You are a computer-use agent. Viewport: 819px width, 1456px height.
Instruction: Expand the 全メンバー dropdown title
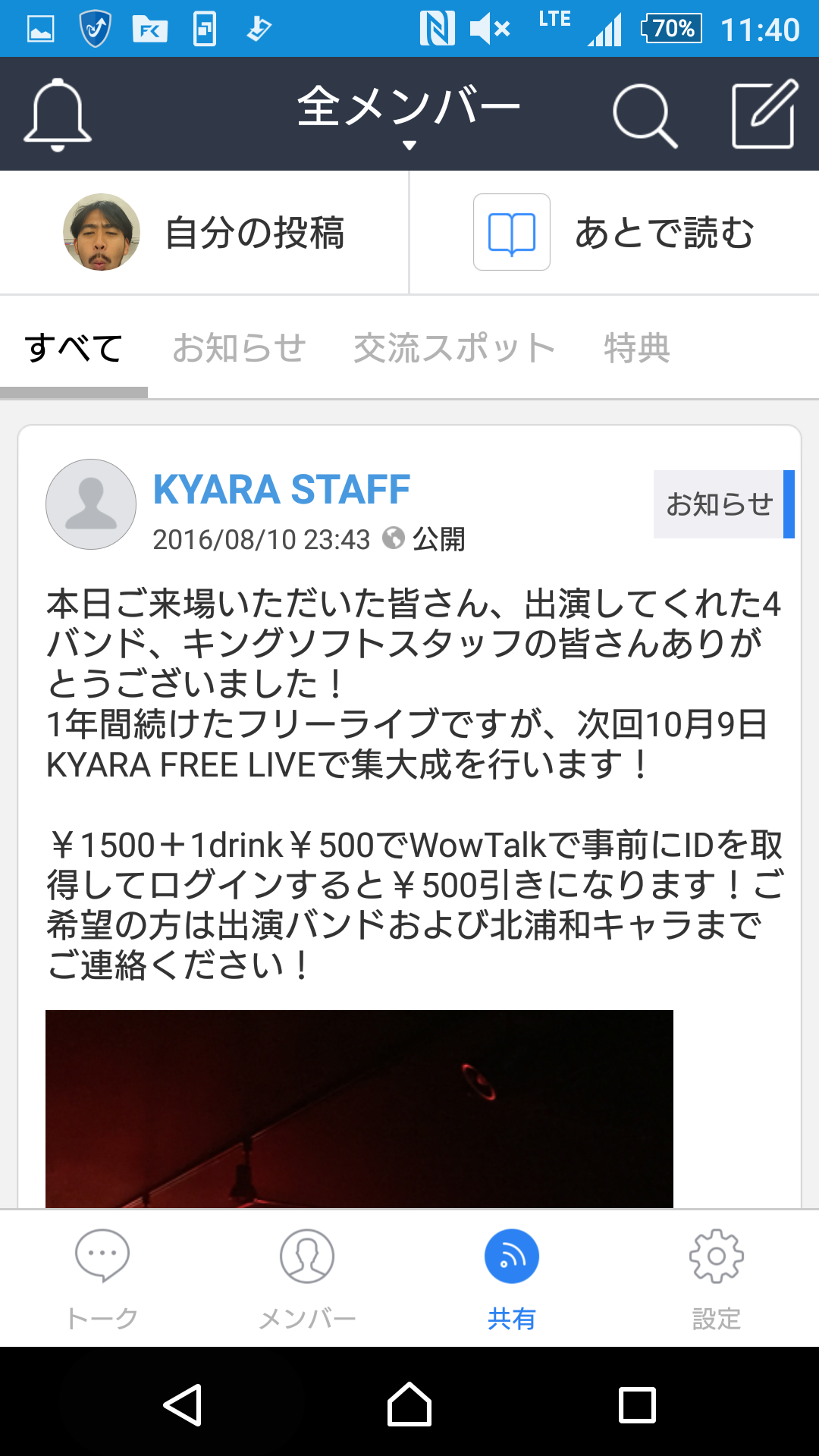click(409, 112)
